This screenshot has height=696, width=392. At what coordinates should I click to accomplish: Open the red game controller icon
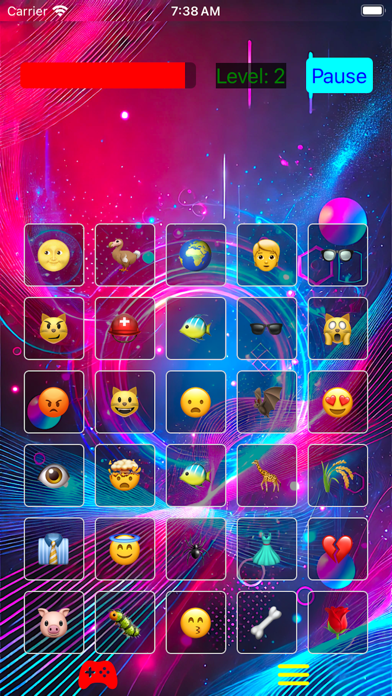(x=98, y=674)
